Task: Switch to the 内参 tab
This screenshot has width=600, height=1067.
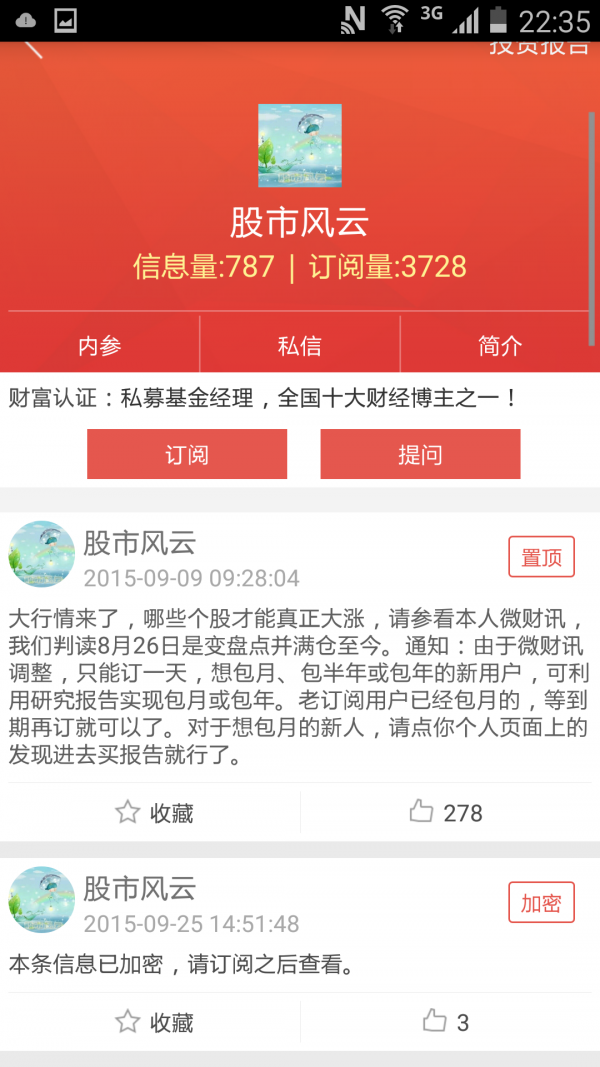Action: 100,346
